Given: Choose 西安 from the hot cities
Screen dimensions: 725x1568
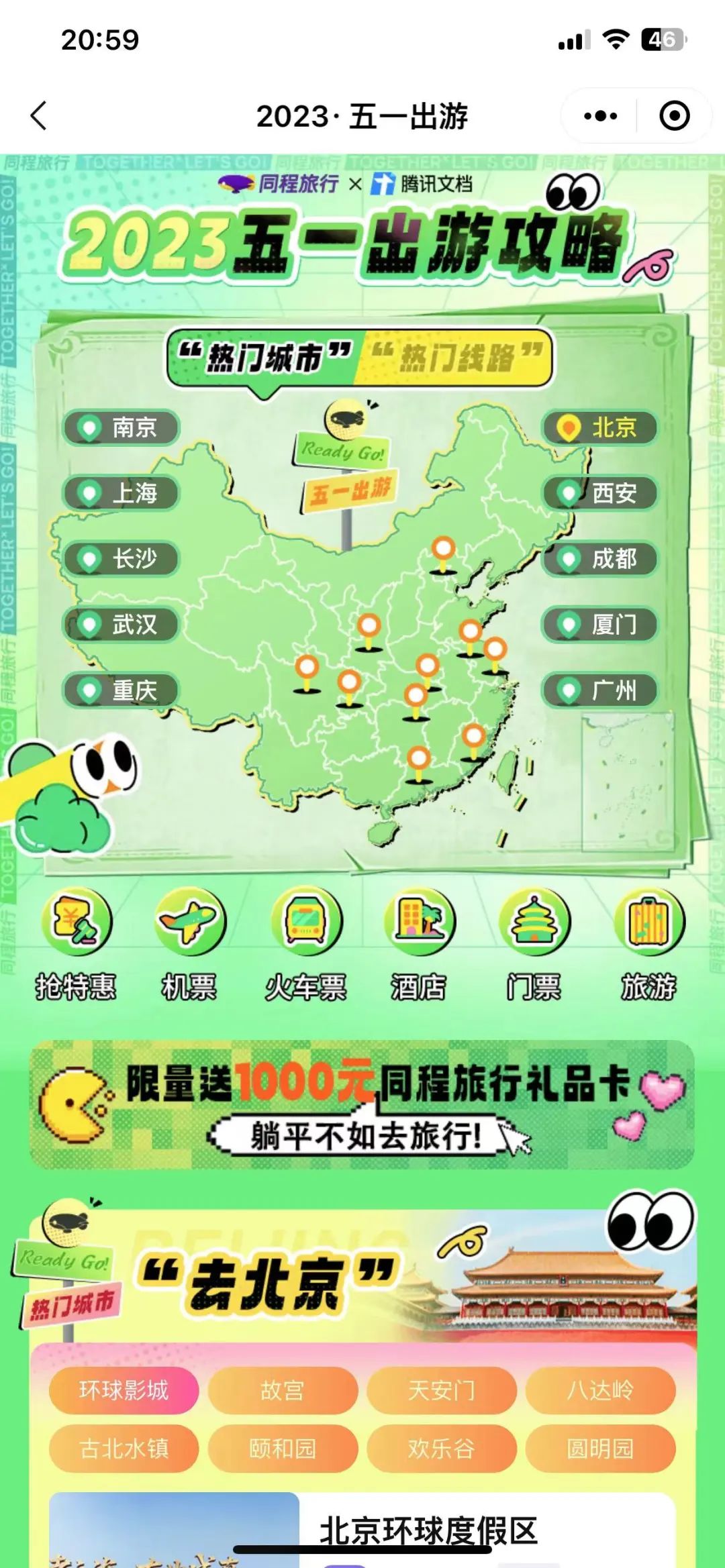Looking at the screenshot, I should pos(599,493).
